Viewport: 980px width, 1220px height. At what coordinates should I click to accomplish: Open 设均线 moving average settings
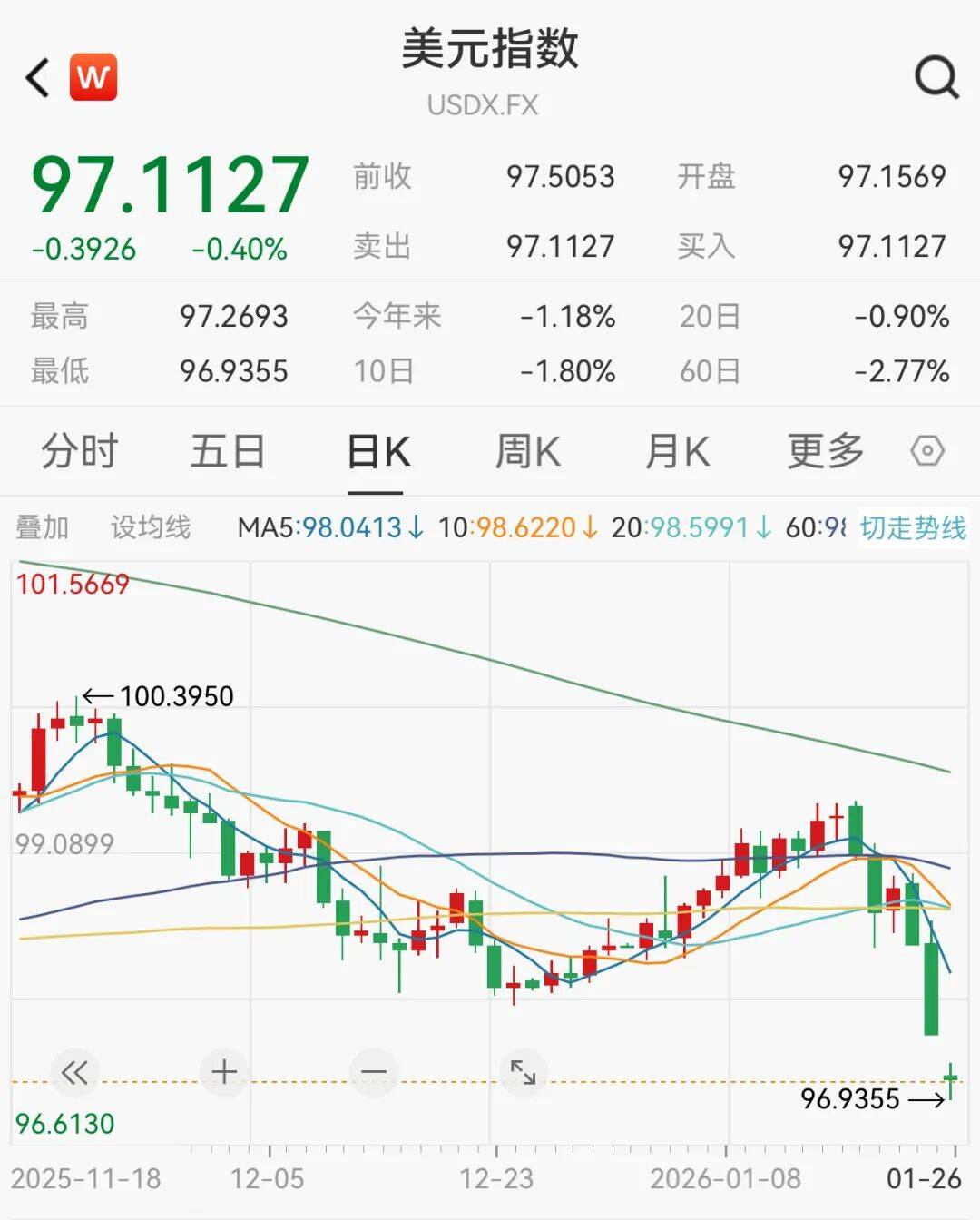tap(151, 527)
